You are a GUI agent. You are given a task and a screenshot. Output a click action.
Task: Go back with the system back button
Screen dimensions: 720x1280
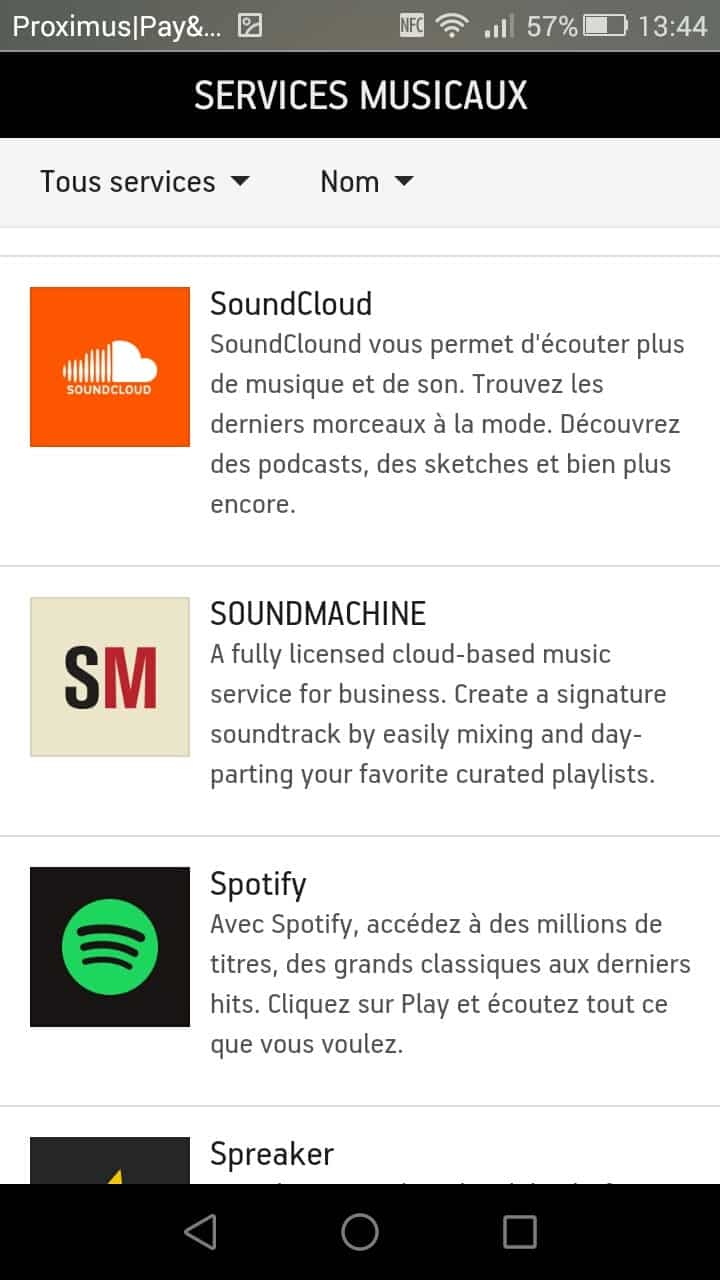200,1232
